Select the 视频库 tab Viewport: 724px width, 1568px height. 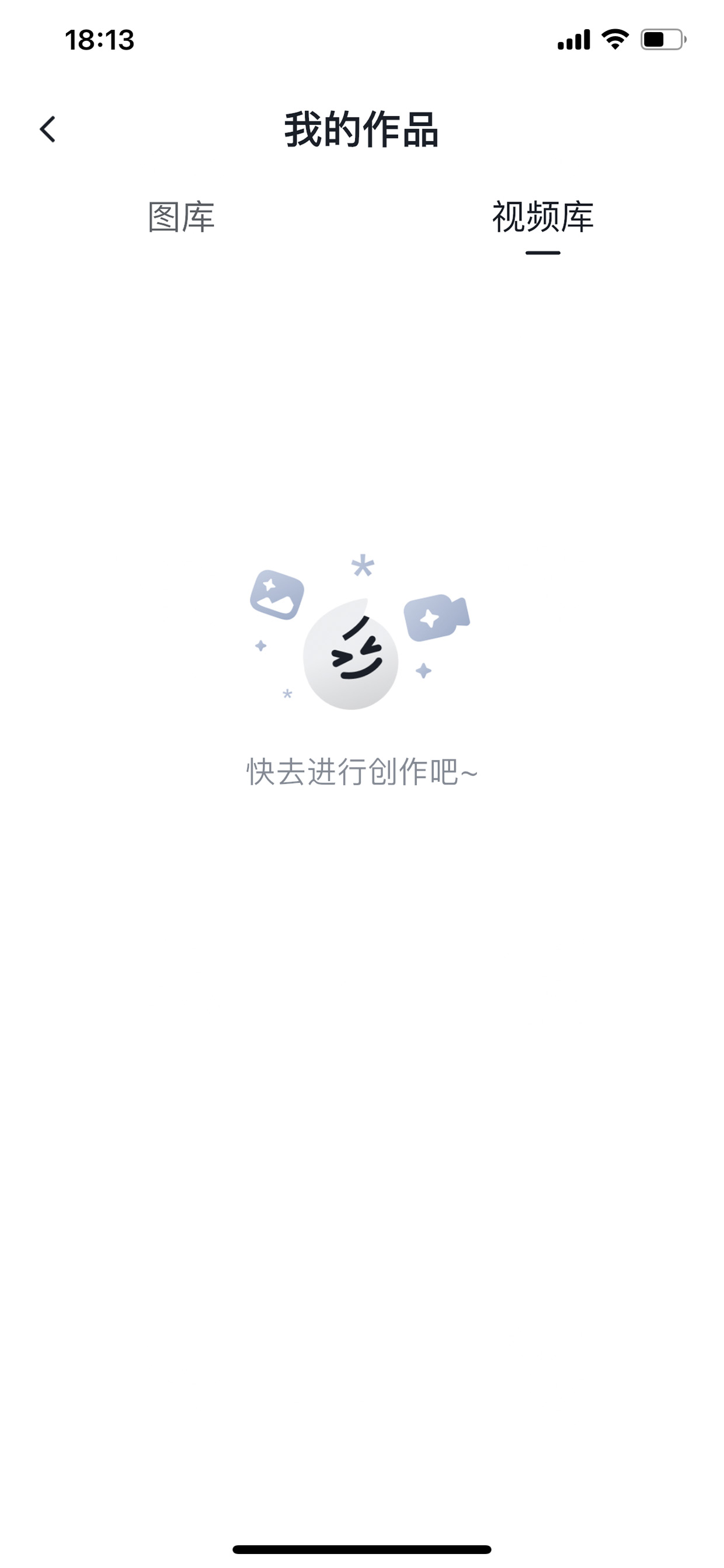pos(542,217)
